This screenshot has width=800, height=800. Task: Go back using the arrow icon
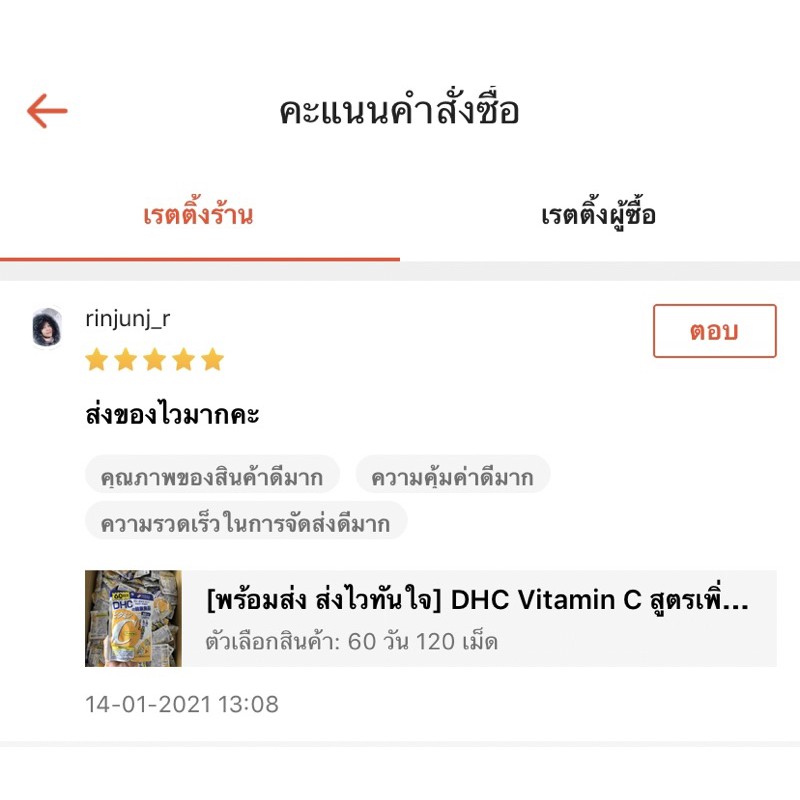(47, 111)
